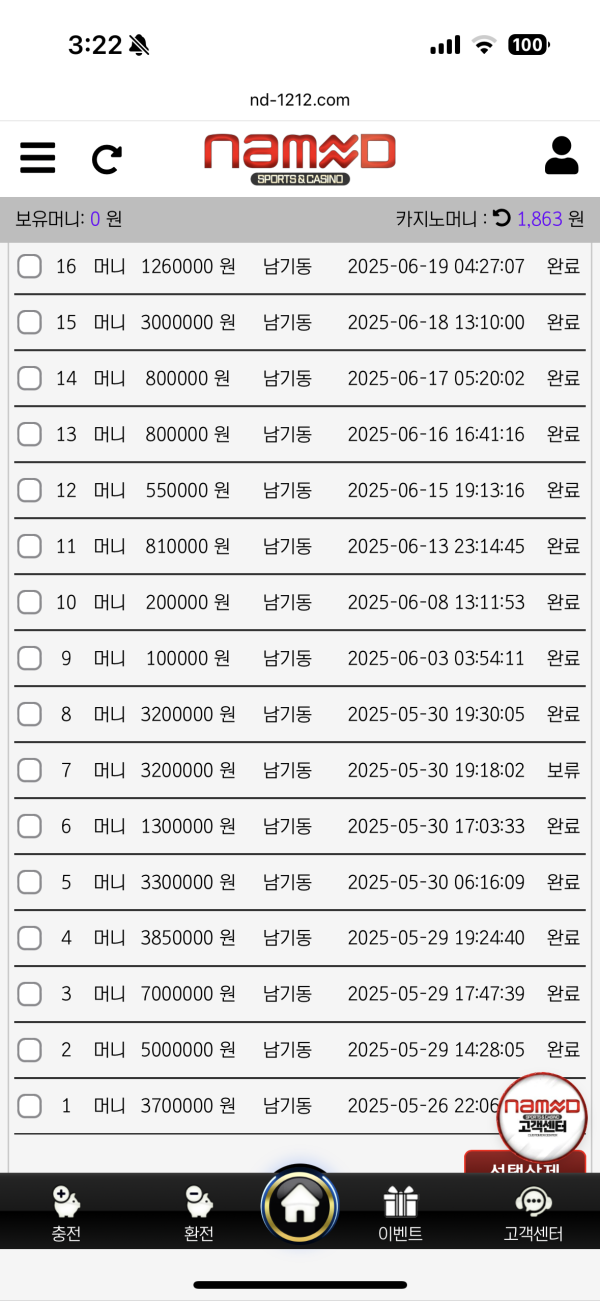Tap the nd-1212.com address bar
Image resolution: width=600 pixels, height=1301 pixels.
[300, 100]
